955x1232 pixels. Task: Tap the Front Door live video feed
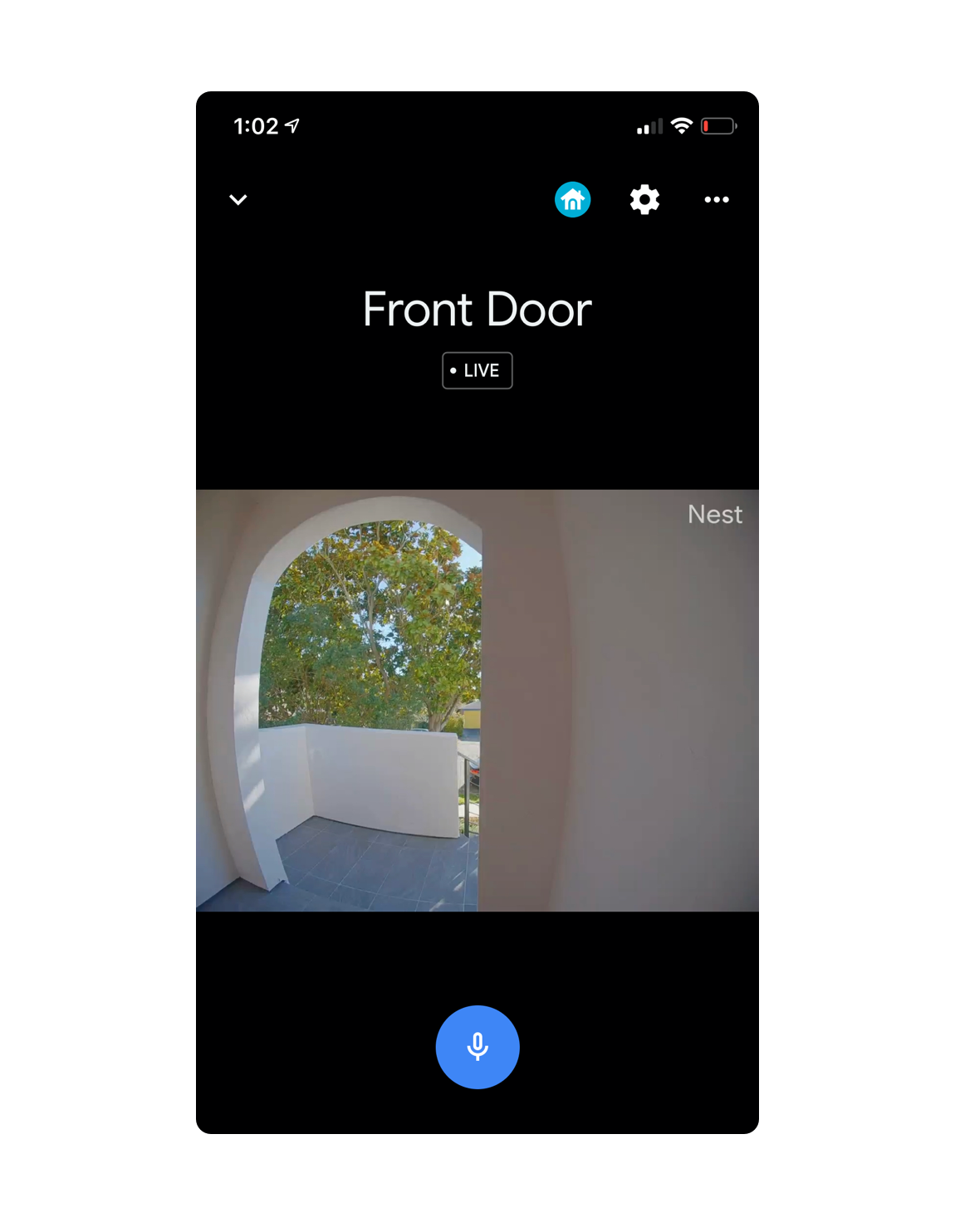pos(477,700)
